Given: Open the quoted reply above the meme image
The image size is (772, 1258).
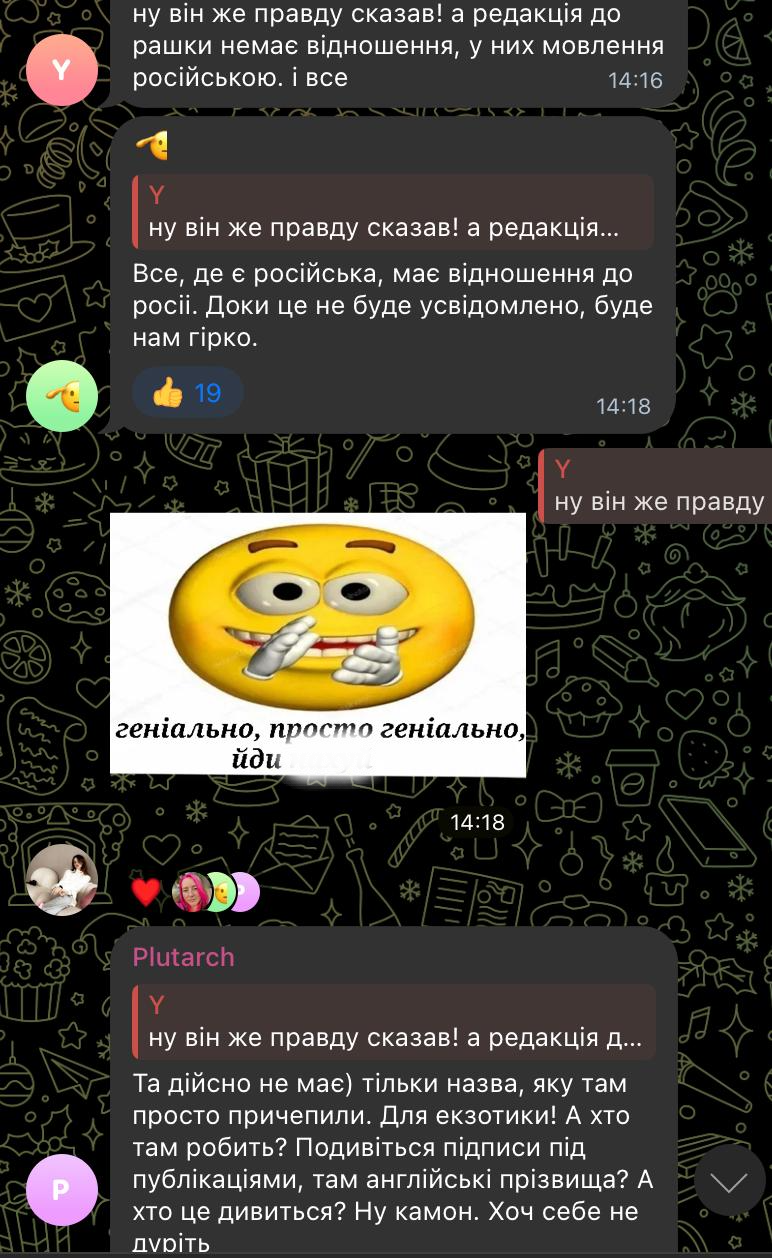Looking at the screenshot, I should (x=656, y=486).
